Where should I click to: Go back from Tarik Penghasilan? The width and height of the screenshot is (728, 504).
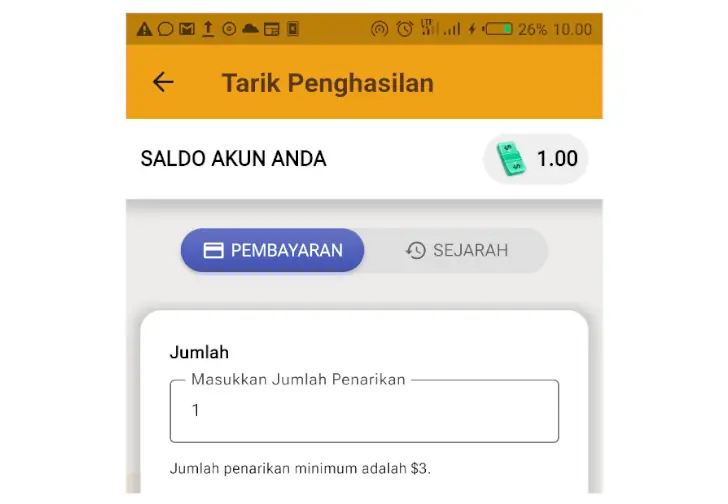pyautogui.click(x=163, y=82)
